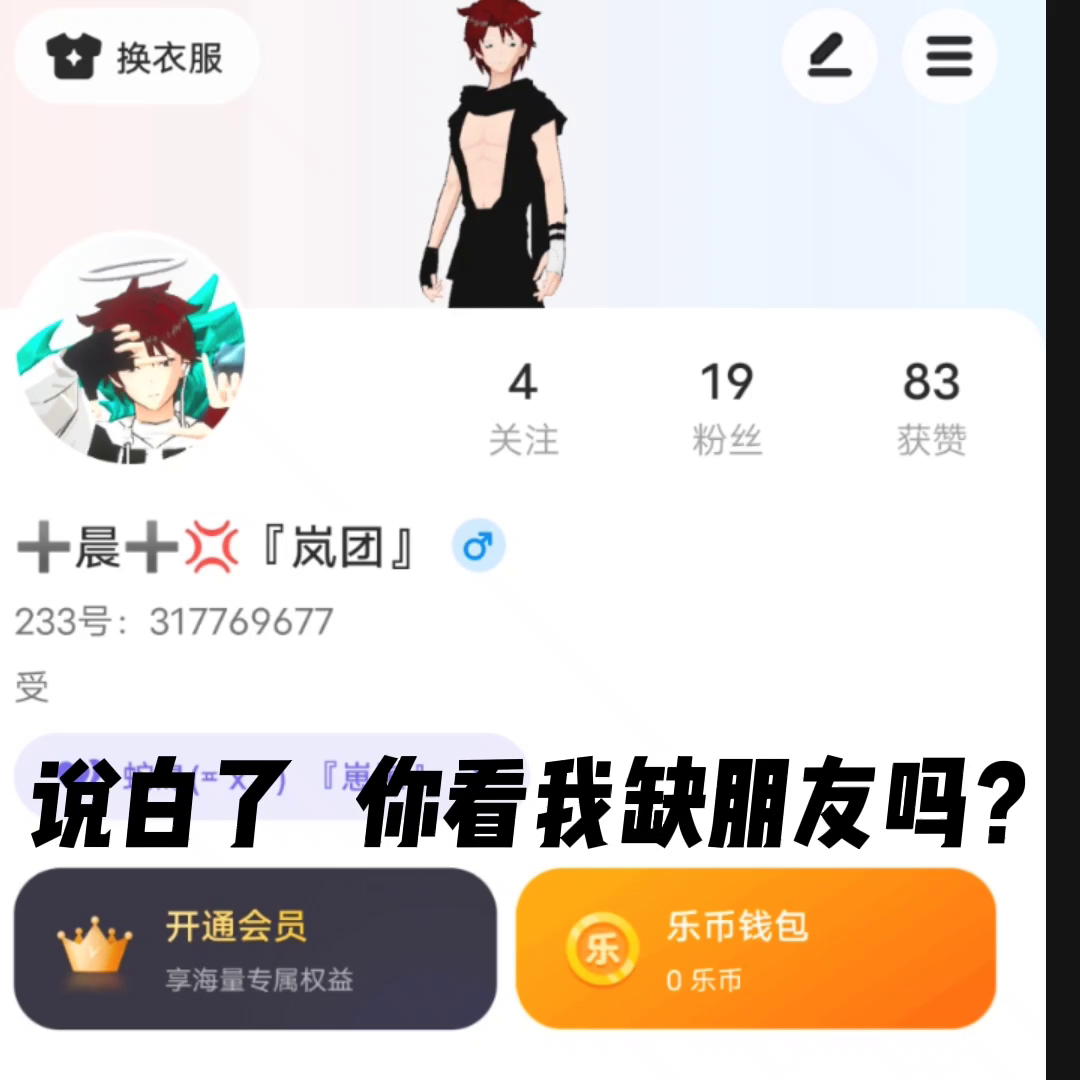The image size is (1080, 1080).
Task: Open the hamburger menu
Action: click(x=949, y=57)
